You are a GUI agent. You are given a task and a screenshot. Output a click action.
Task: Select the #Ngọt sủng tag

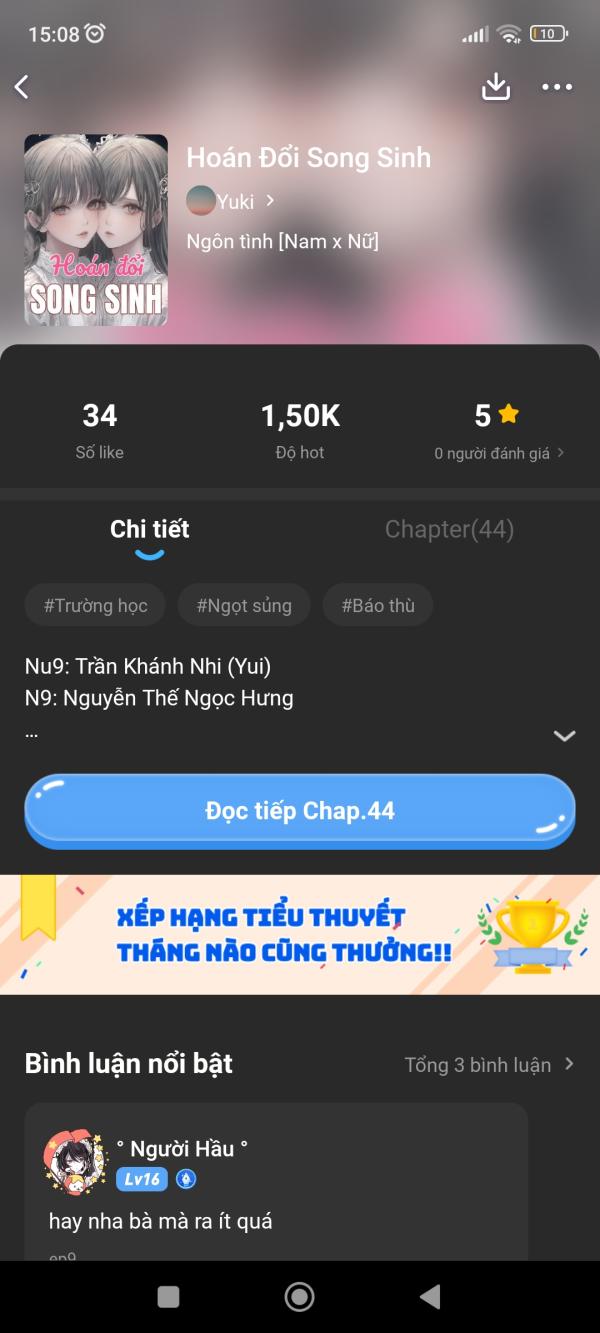pos(244,605)
